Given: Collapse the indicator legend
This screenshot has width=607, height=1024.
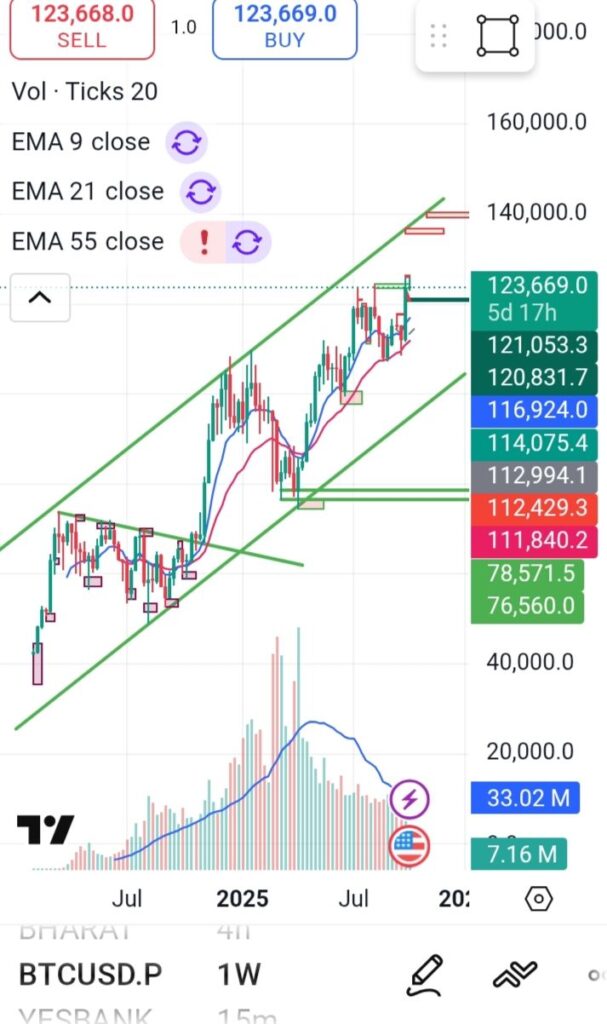Looking at the screenshot, I should click(40, 297).
